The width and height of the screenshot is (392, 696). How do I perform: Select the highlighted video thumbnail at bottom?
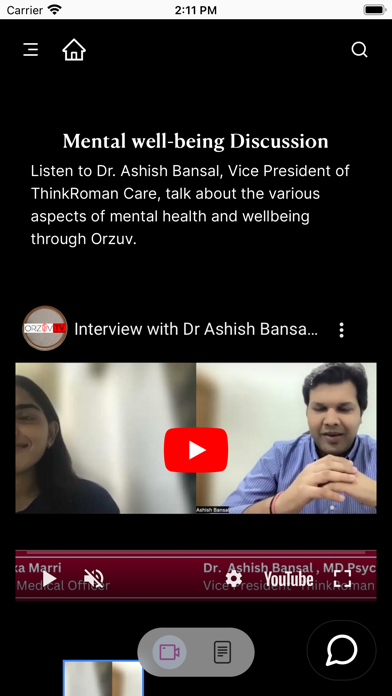pos(103,678)
